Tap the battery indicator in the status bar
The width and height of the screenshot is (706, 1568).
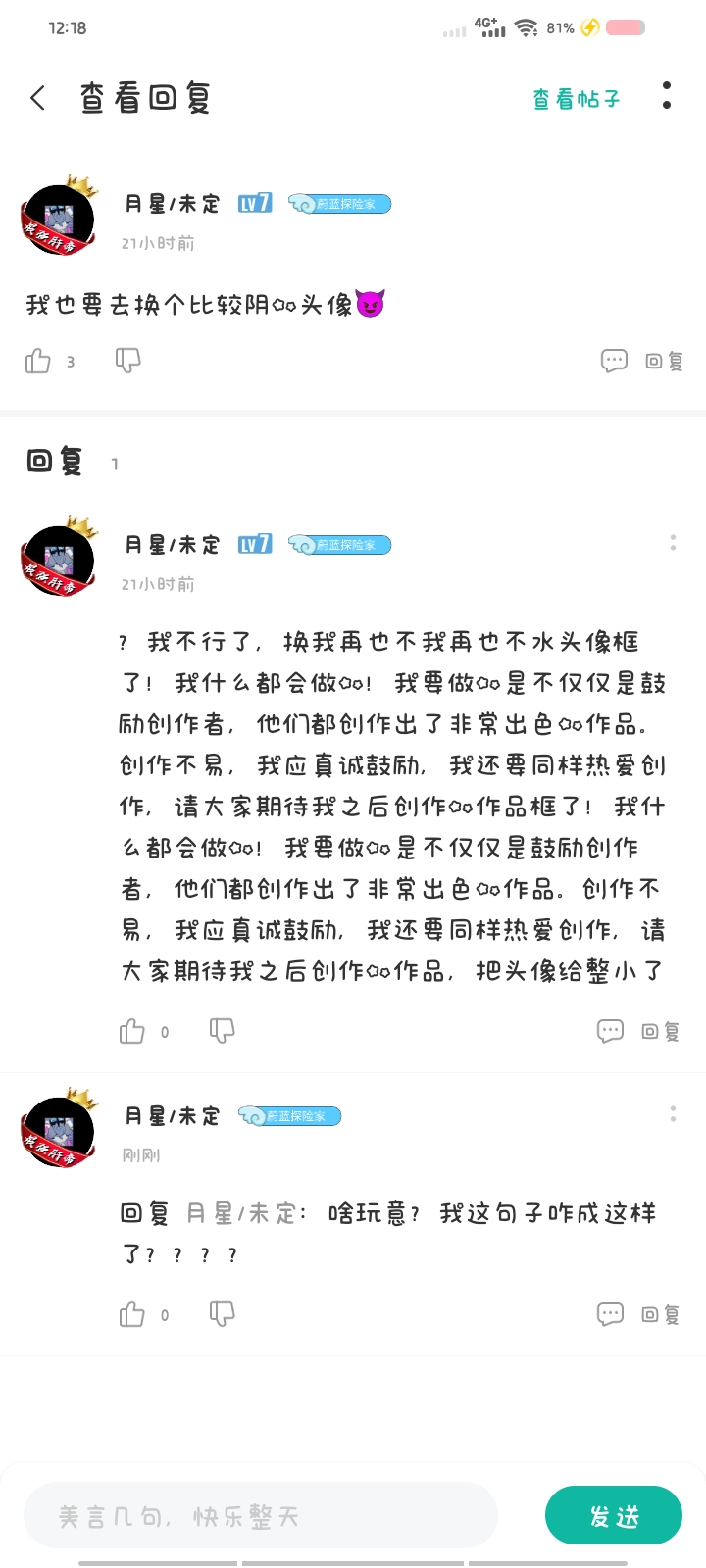pyautogui.click(x=625, y=27)
